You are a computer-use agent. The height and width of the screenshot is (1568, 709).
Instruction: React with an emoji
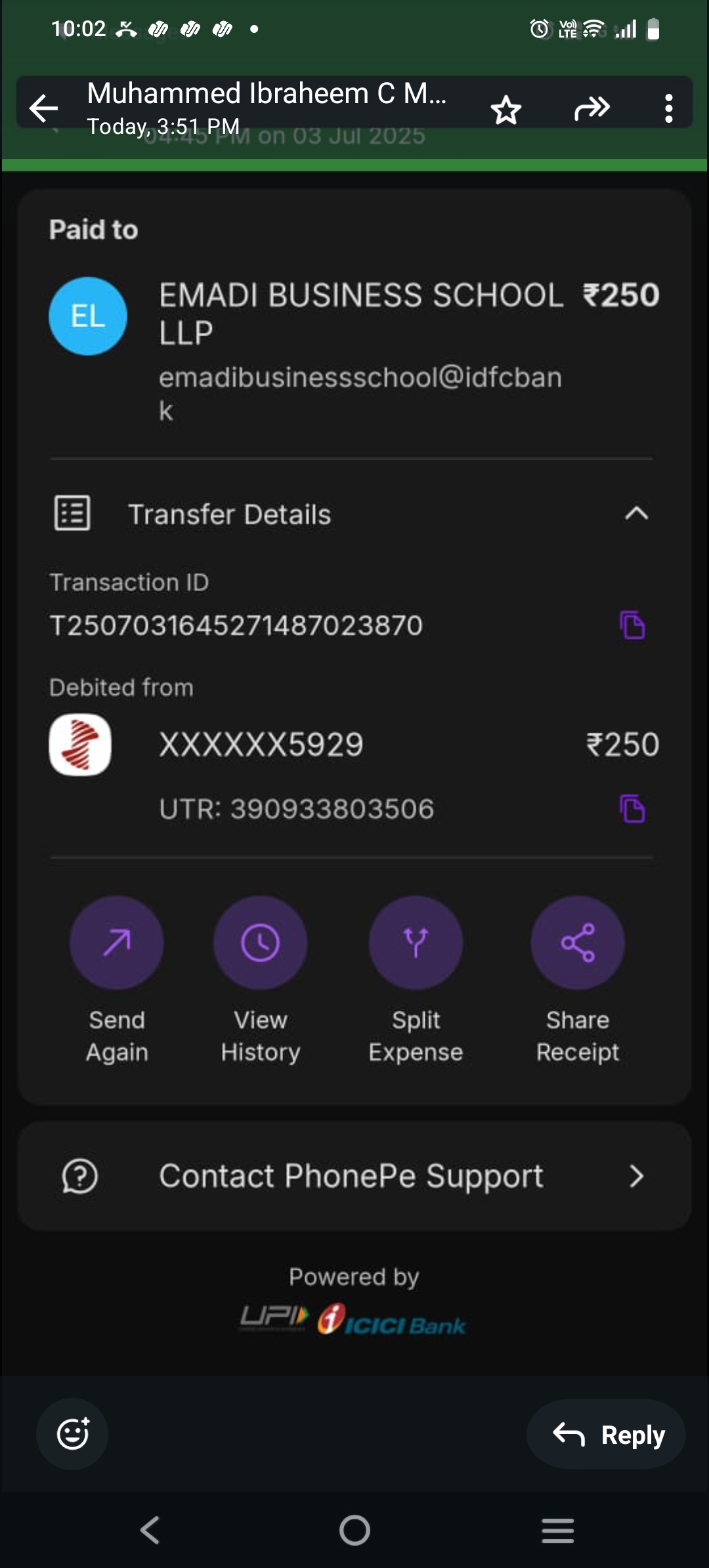[72, 1433]
